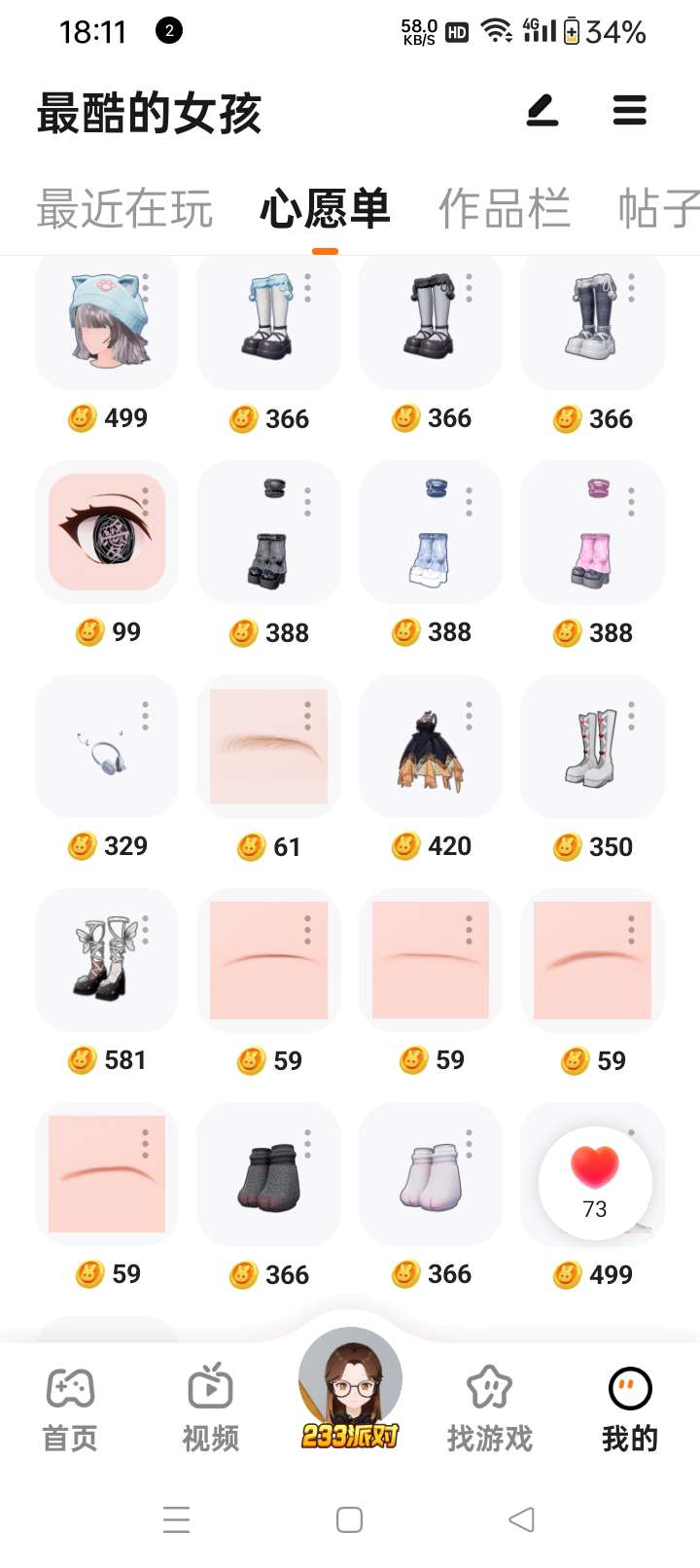Image resolution: width=700 pixels, height=1568 pixels.
Task: Open the eyebrow item priced 61
Action: click(269, 749)
